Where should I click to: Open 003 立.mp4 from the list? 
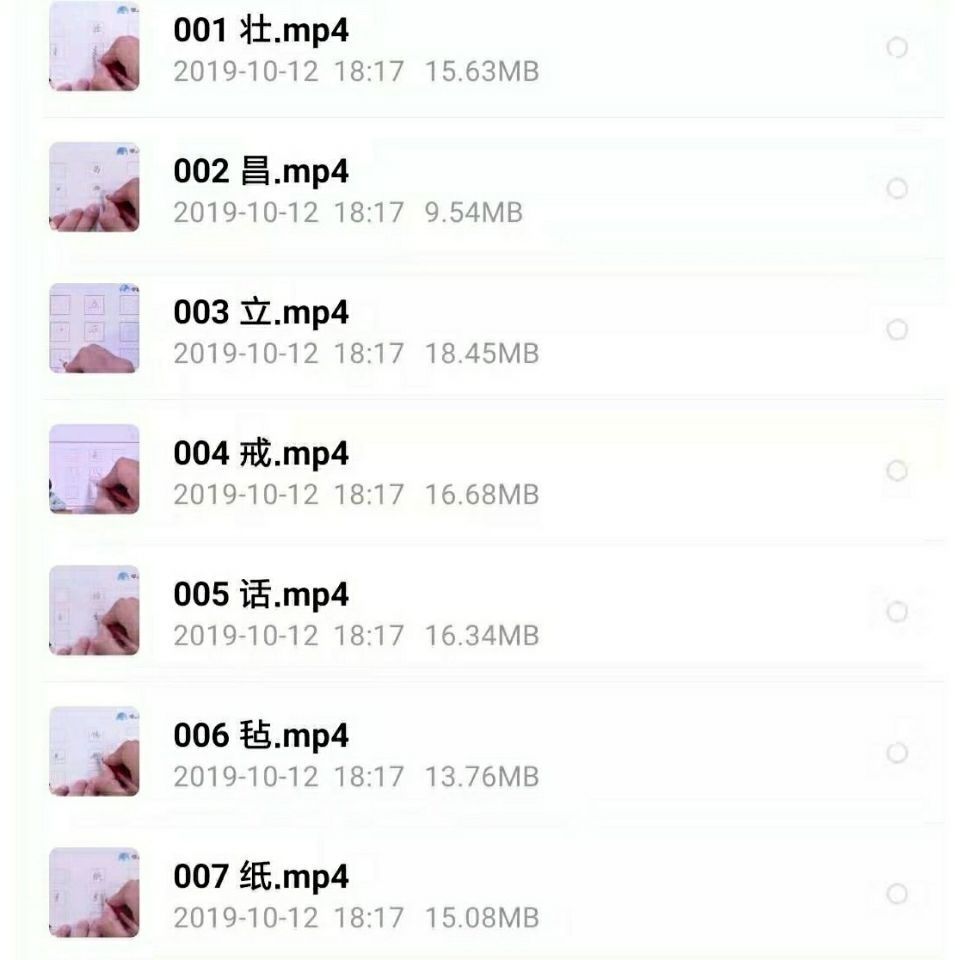point(261,313)
